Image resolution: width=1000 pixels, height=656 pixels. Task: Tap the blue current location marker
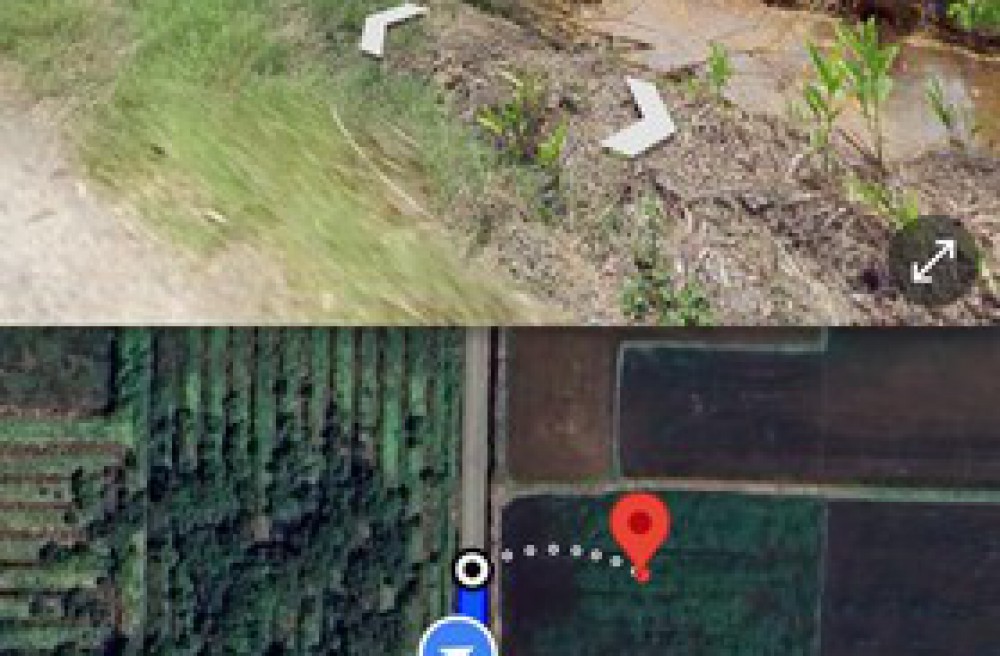(x=458, y=641)
